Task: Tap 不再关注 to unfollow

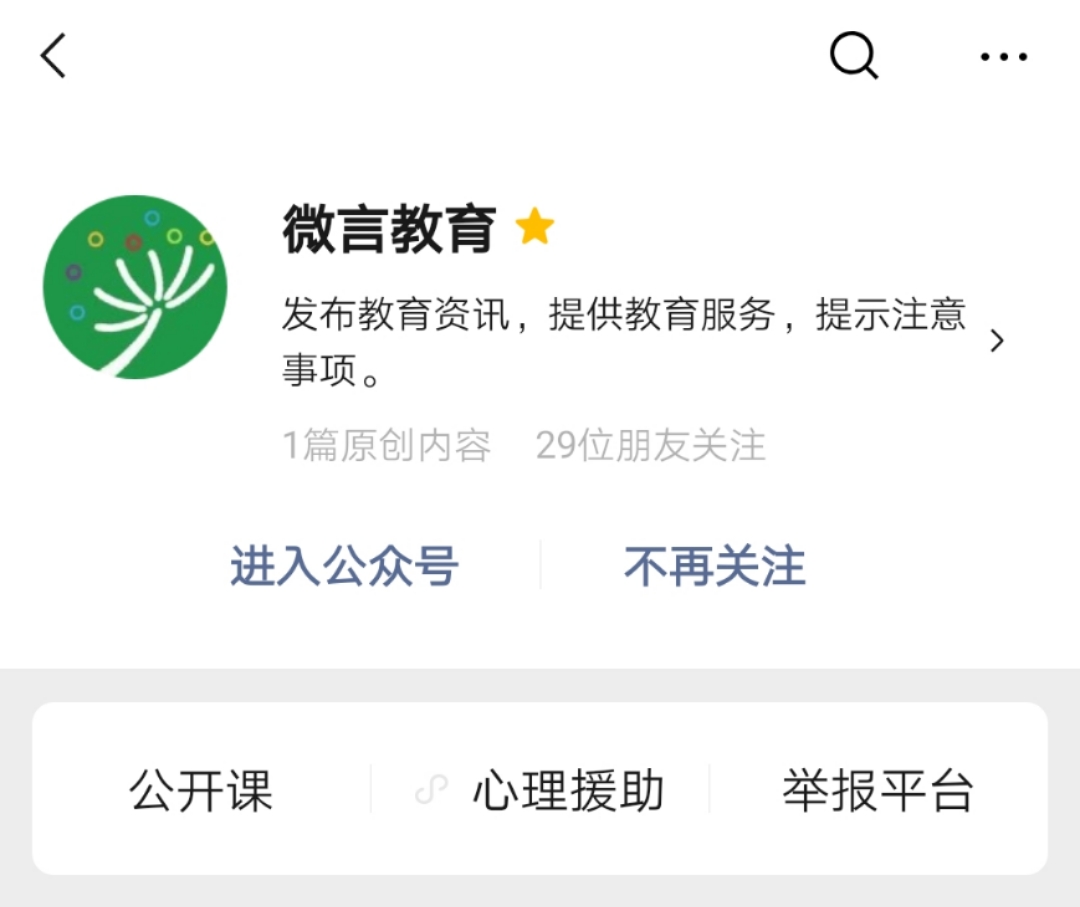Action: tap(714, 566)
